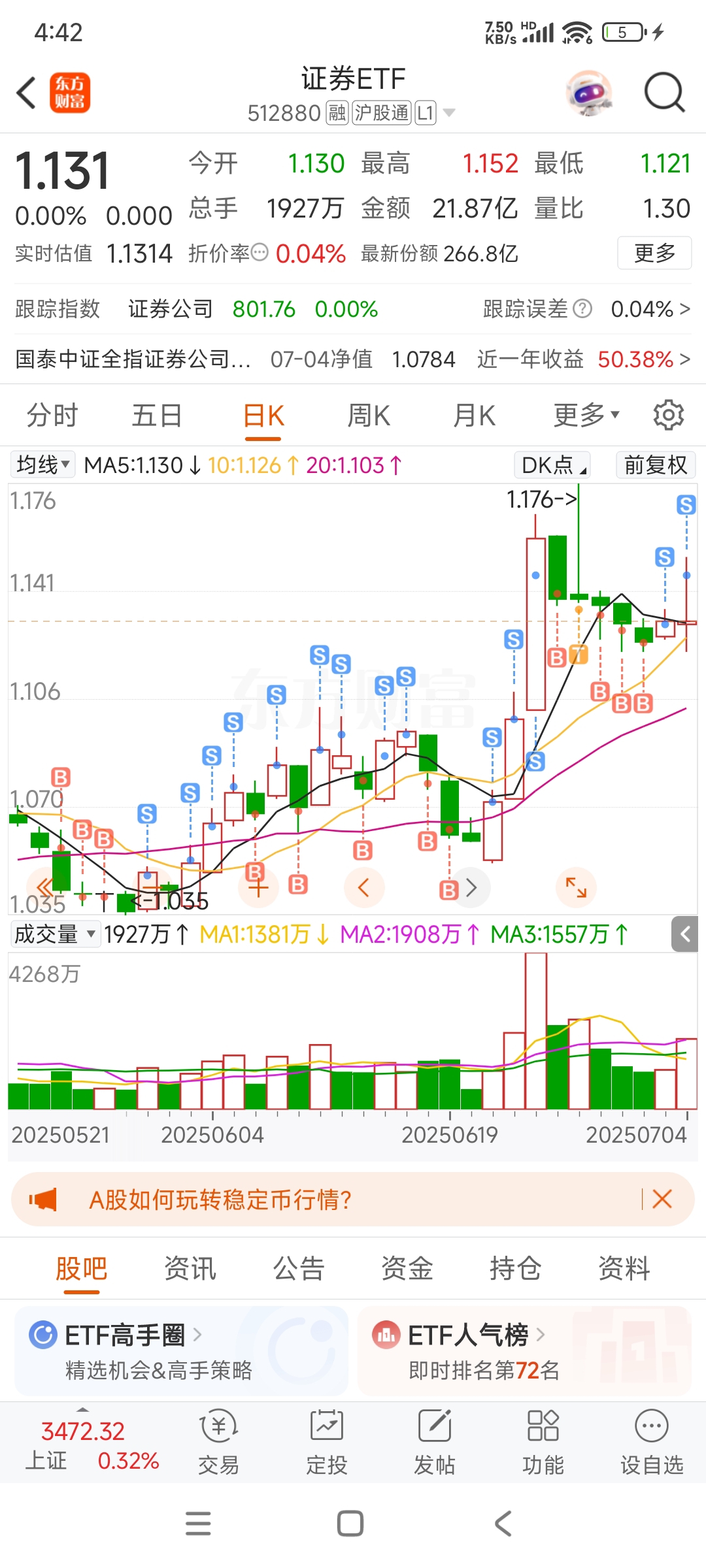Expand the K-line chart to fullscreen
706x1568 pixels.
coord(576,887)
